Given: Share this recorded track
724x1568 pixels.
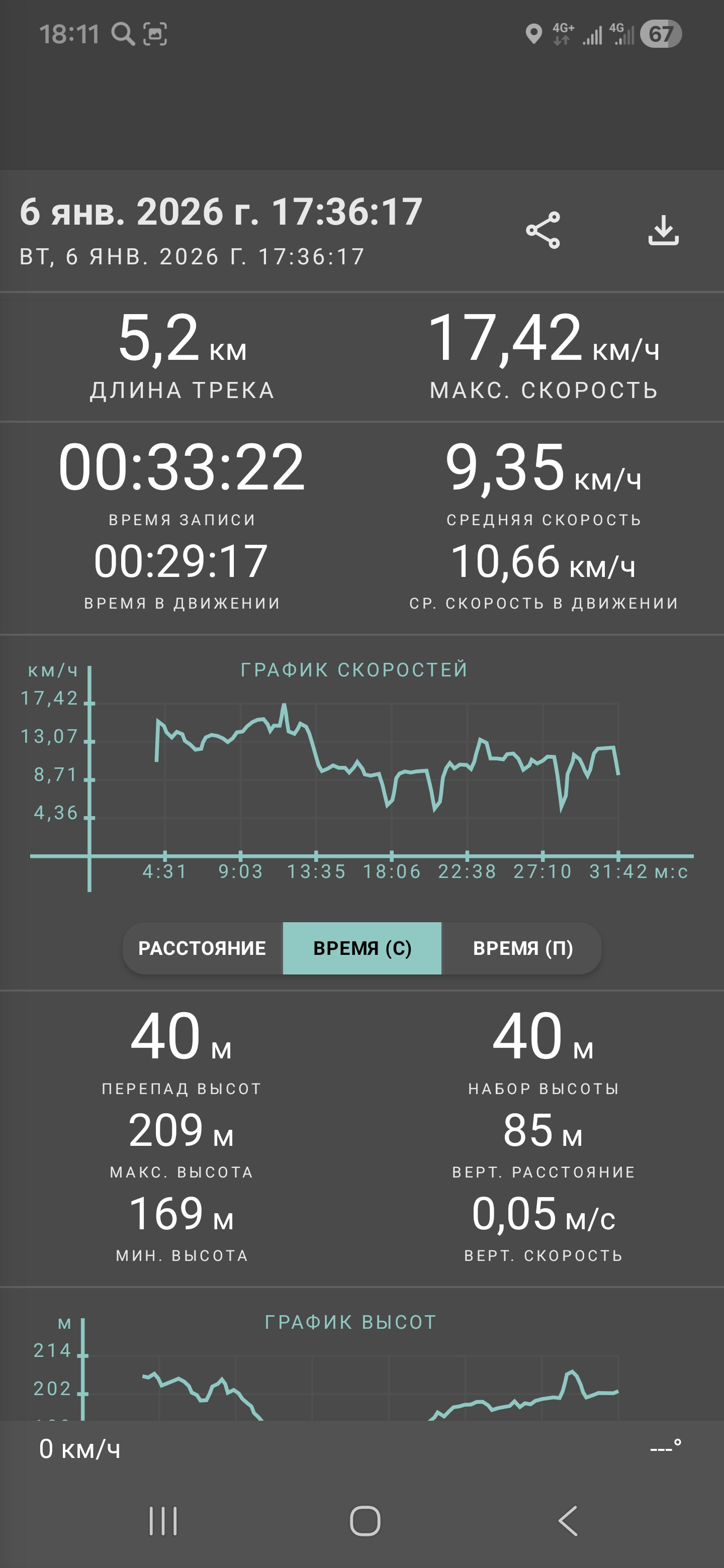Looking at the screenshot, I should coord(542,230).
